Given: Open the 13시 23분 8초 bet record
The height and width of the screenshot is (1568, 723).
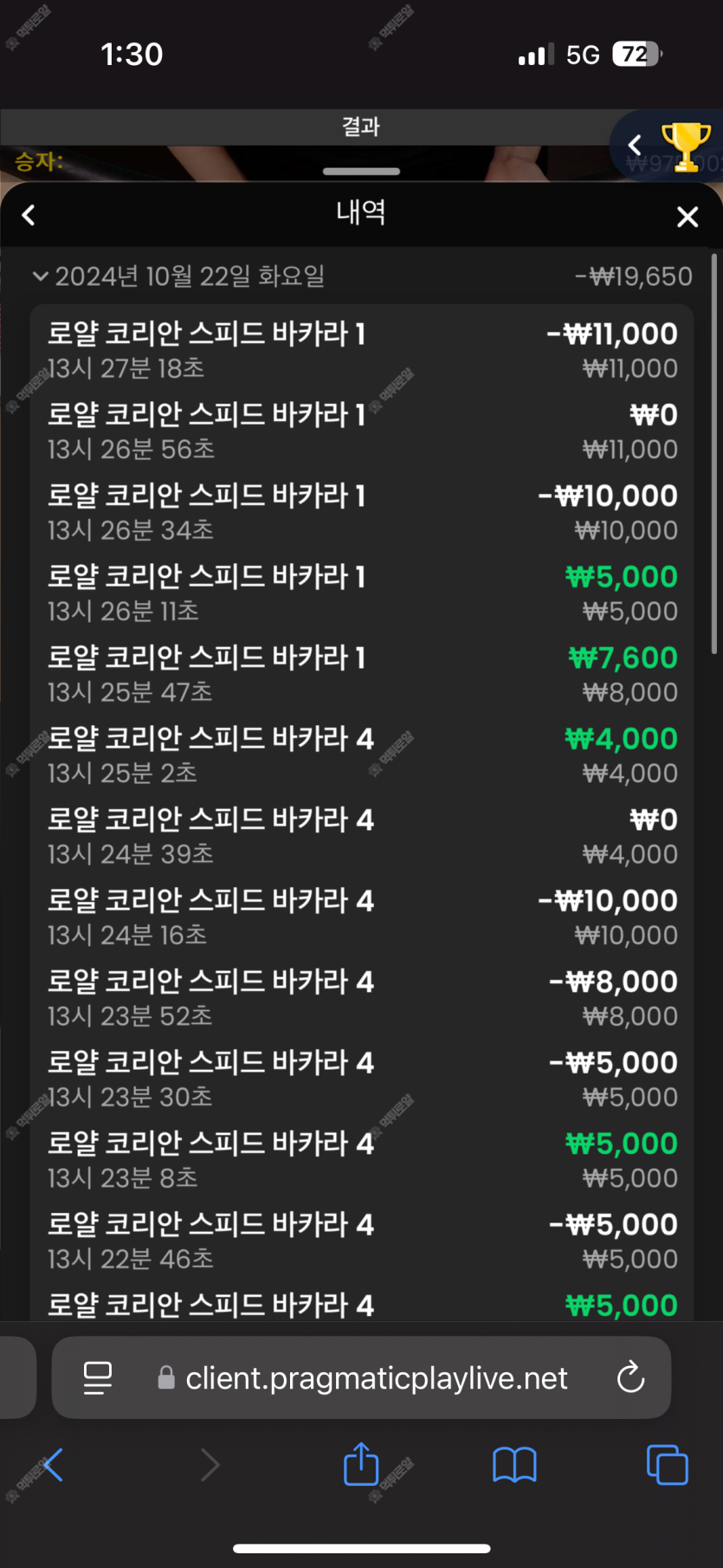Looking at the screenshot, I should click(x=362, y=1160).
